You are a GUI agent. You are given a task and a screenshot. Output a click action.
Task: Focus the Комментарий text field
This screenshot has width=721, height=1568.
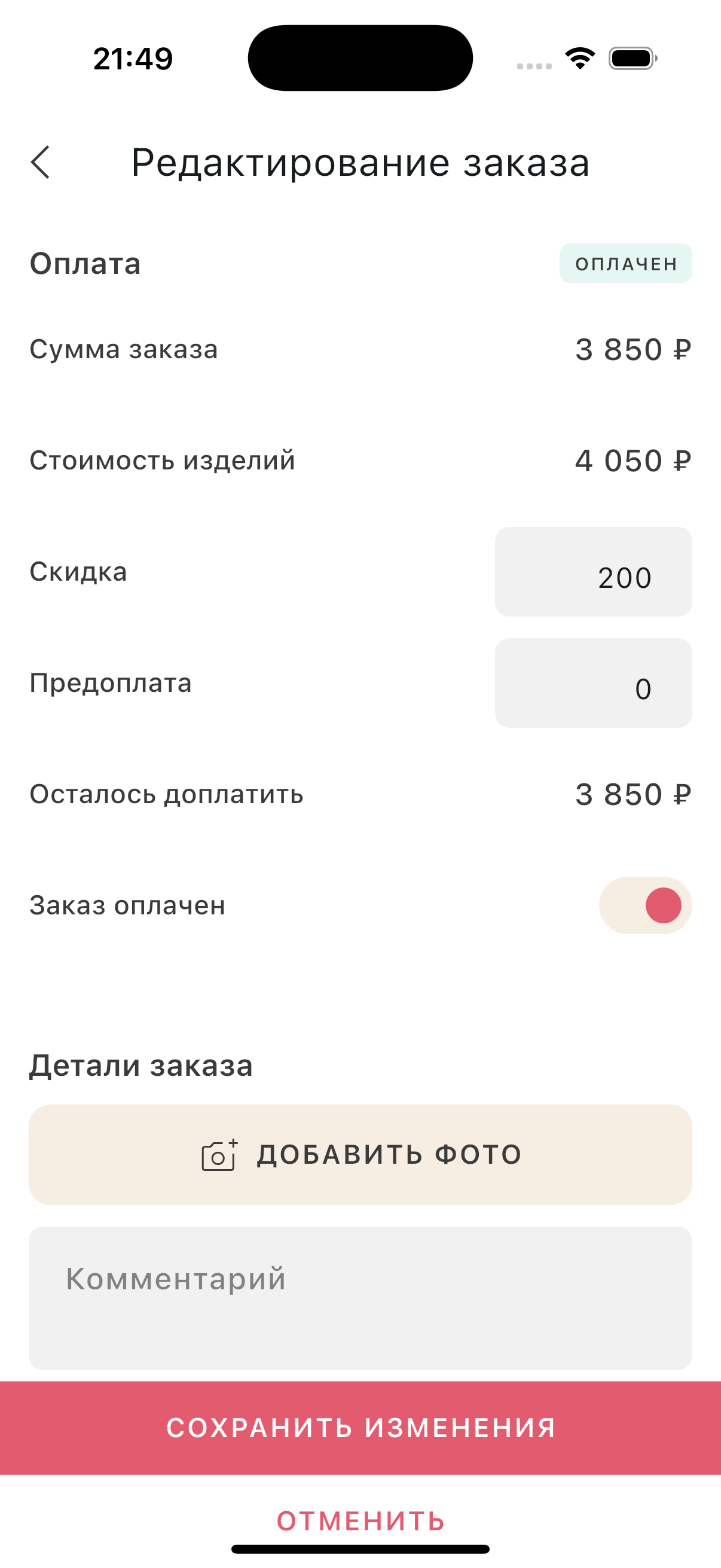pyautogui.click(x=360, y=1298)
